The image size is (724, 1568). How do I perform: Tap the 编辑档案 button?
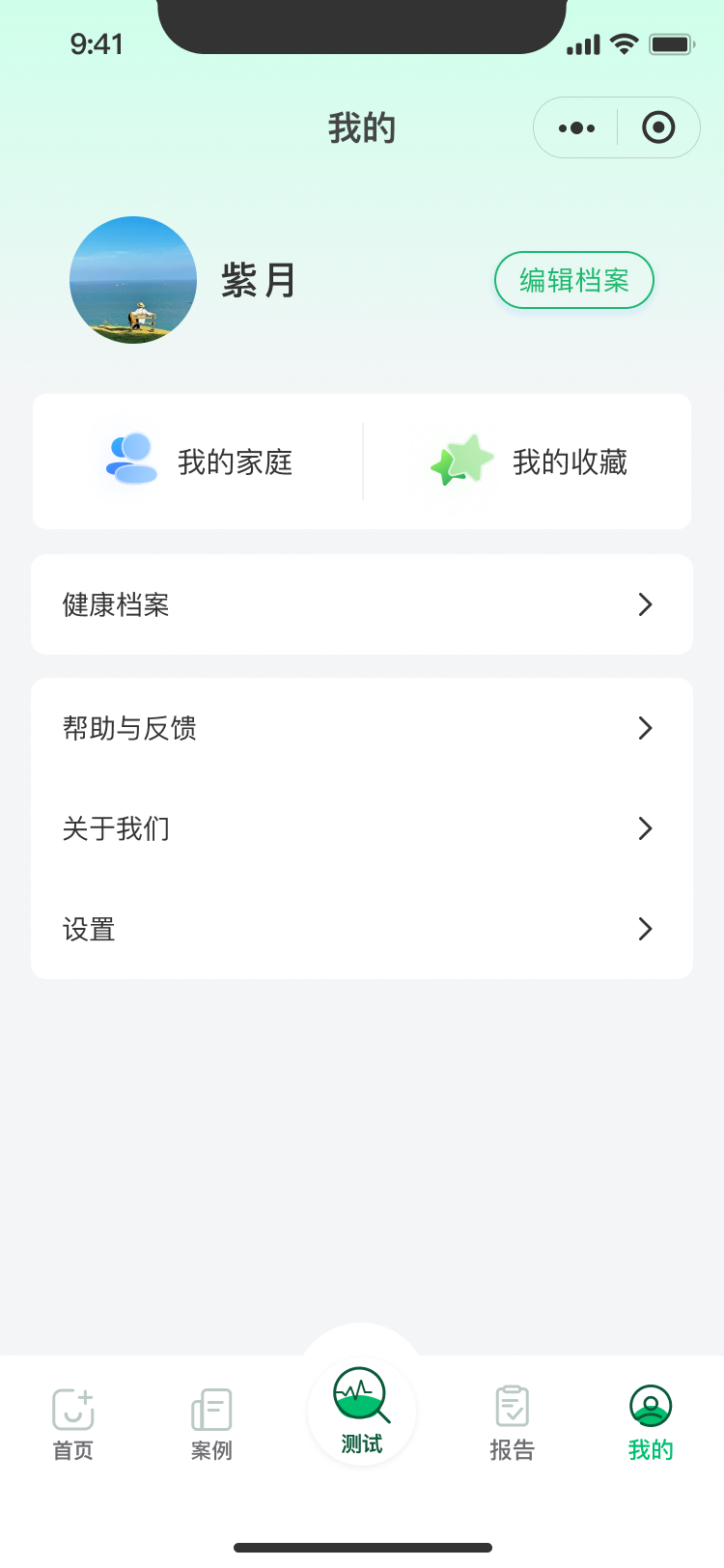(573, 280)
